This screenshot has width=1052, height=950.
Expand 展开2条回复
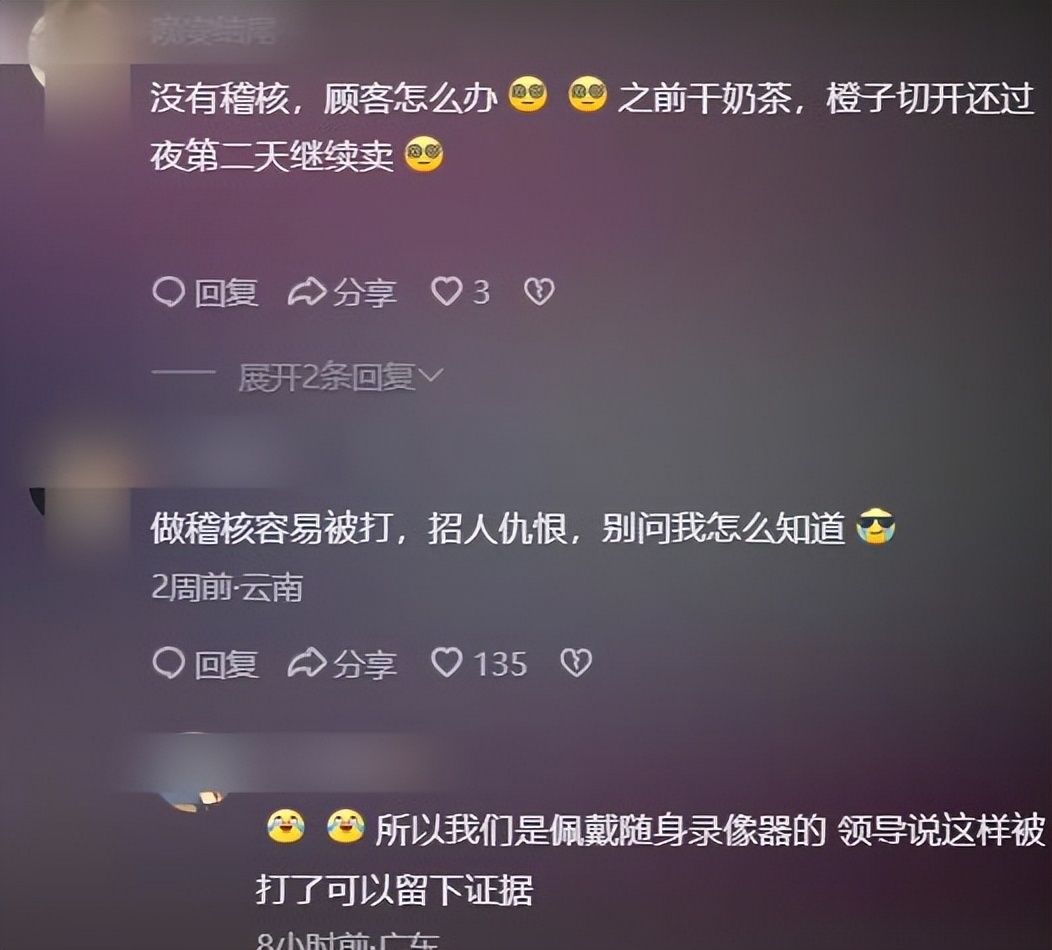click(340, 377)
